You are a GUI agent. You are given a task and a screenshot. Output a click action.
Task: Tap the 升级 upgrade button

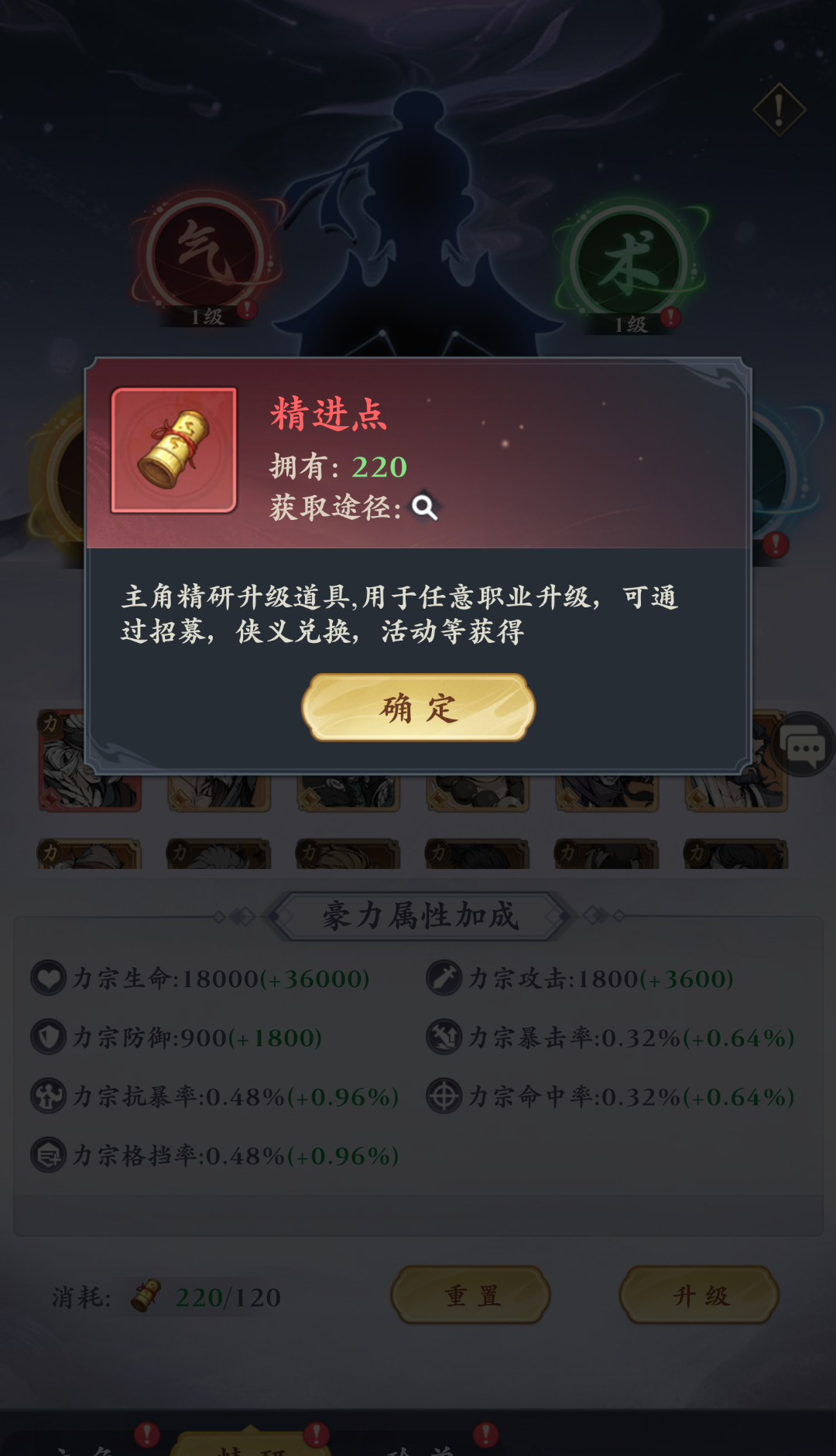pyautogui.click(x=699, y=1295)
